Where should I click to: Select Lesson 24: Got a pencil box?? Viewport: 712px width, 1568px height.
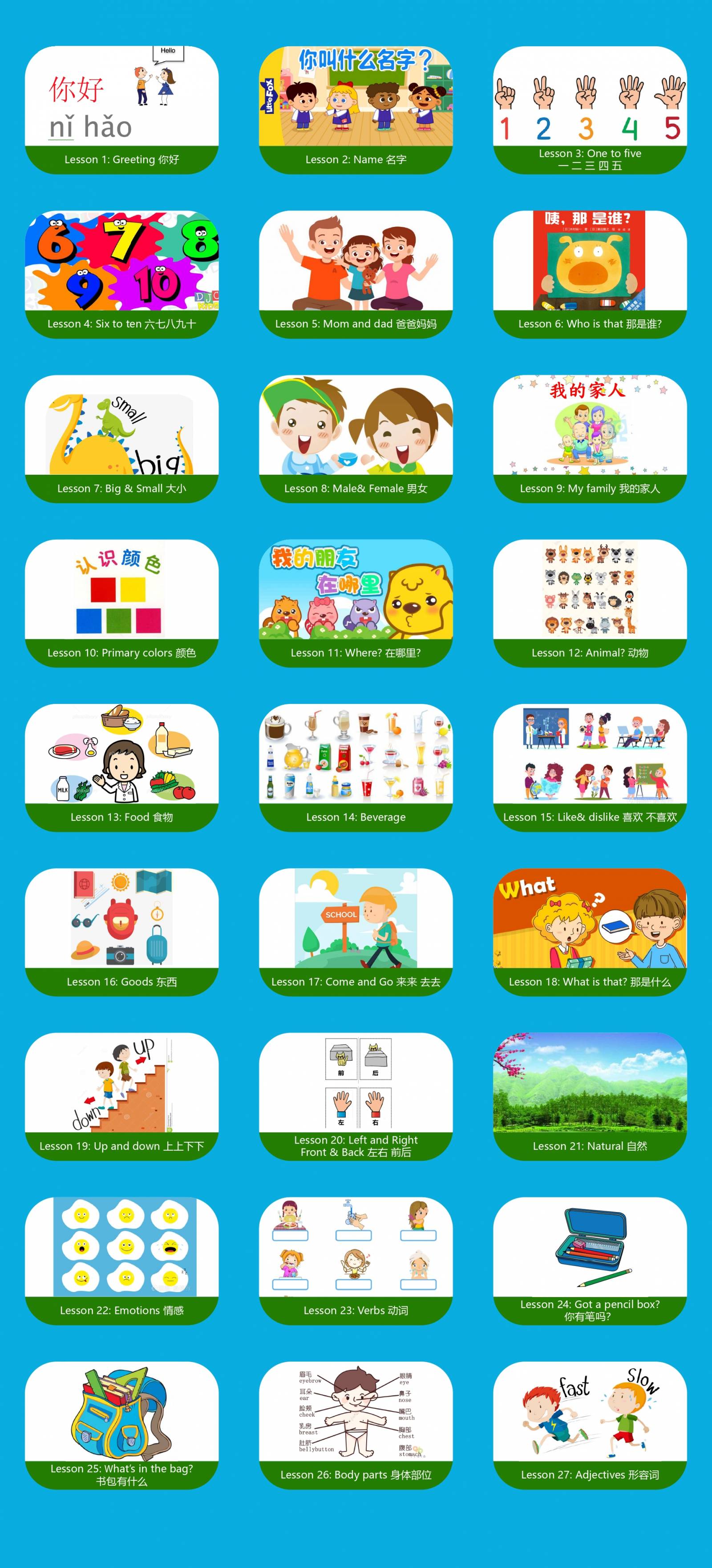pyautogui.click(x=589, y=1261)
